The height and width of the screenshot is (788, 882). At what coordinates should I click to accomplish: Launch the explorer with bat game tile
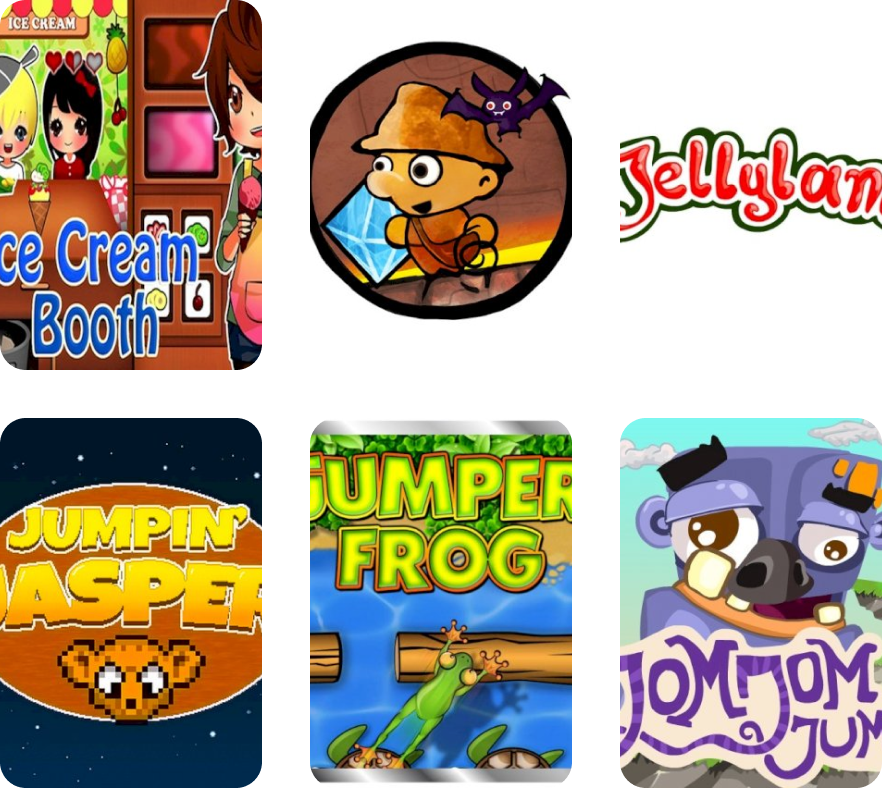coord(440,185)
